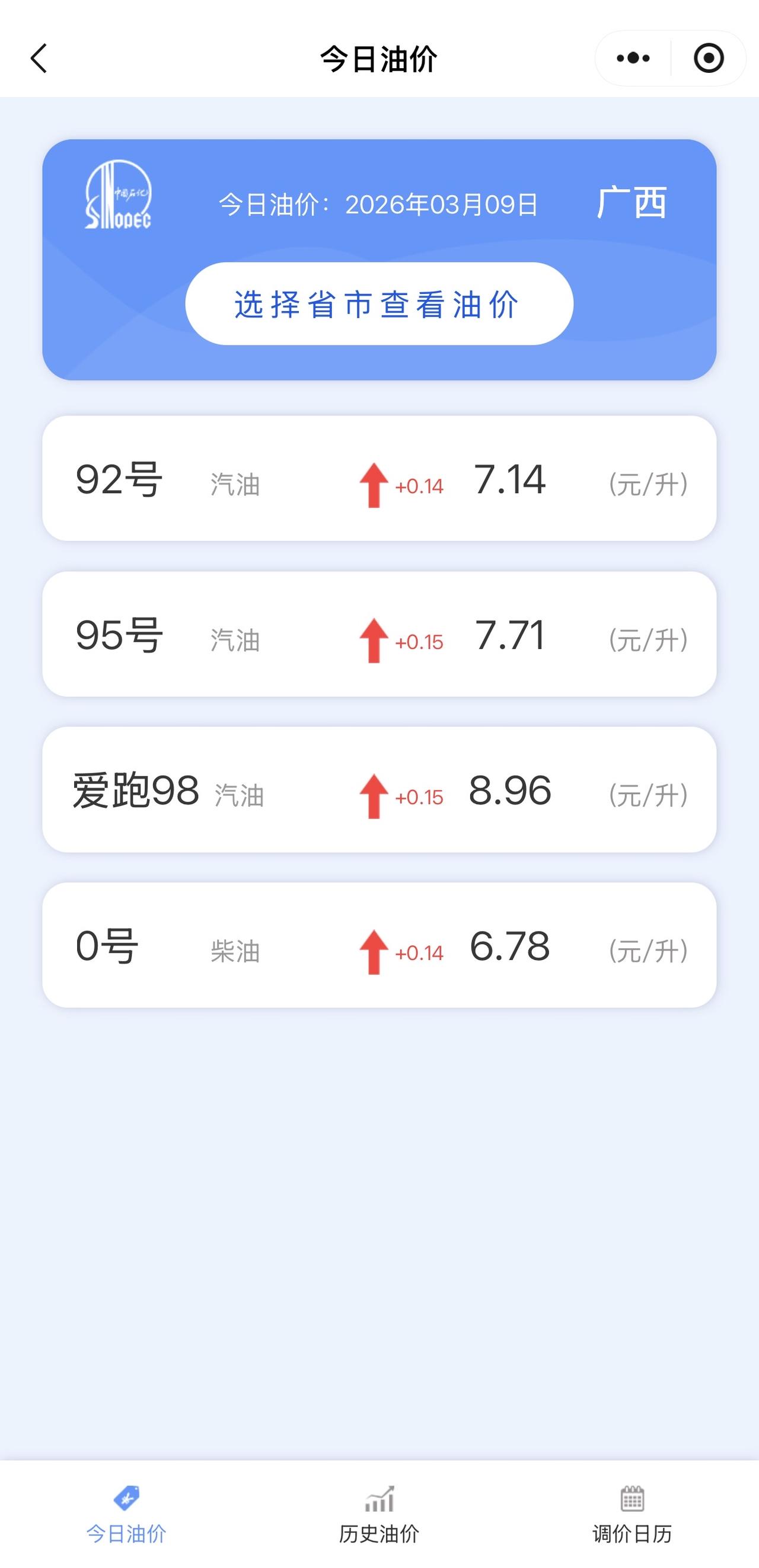The width and height of the screenshot is (759, 1568).
Task: Switch to the 调价日历 tab
Action: [632, 1516]
